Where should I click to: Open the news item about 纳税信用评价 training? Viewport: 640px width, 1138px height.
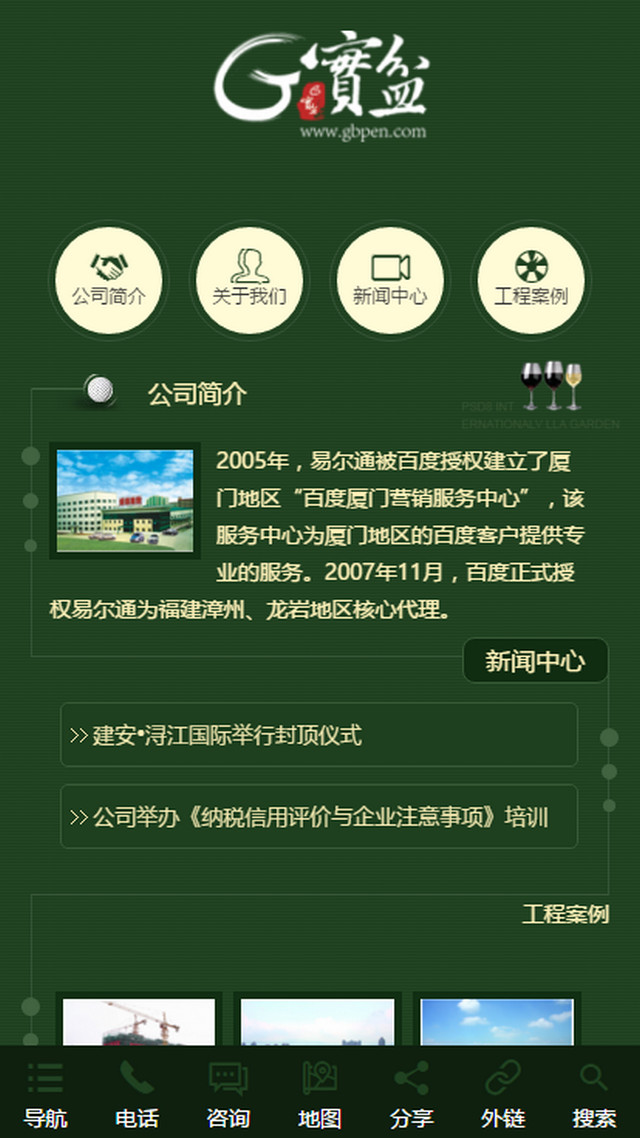[319, 816]
